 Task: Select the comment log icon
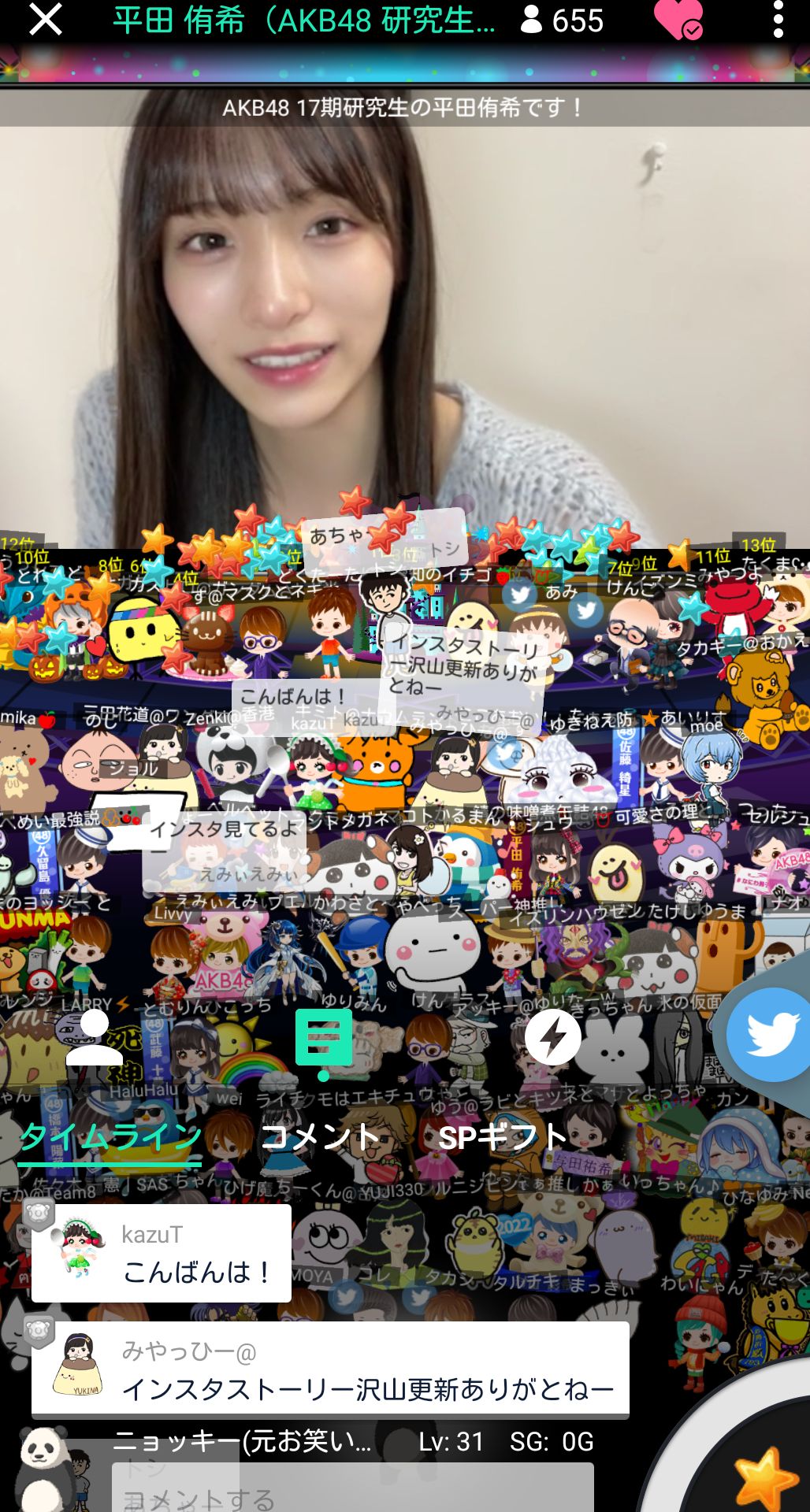point(323,1039)
